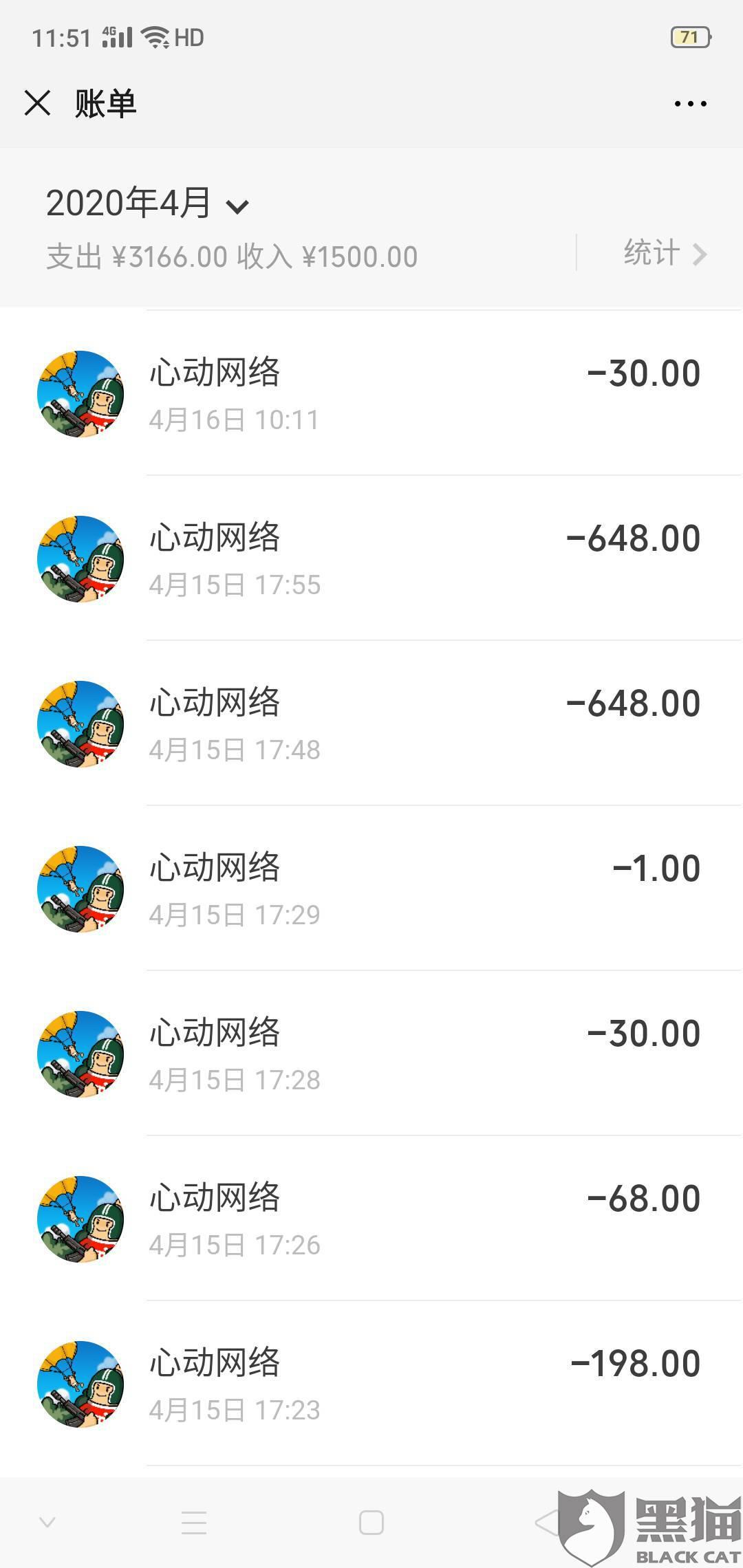Hide the navigation bar with the down chevron
The height and width of the screenshot is (1568, 743).
pyautogui.click(x=47, y=1521)
